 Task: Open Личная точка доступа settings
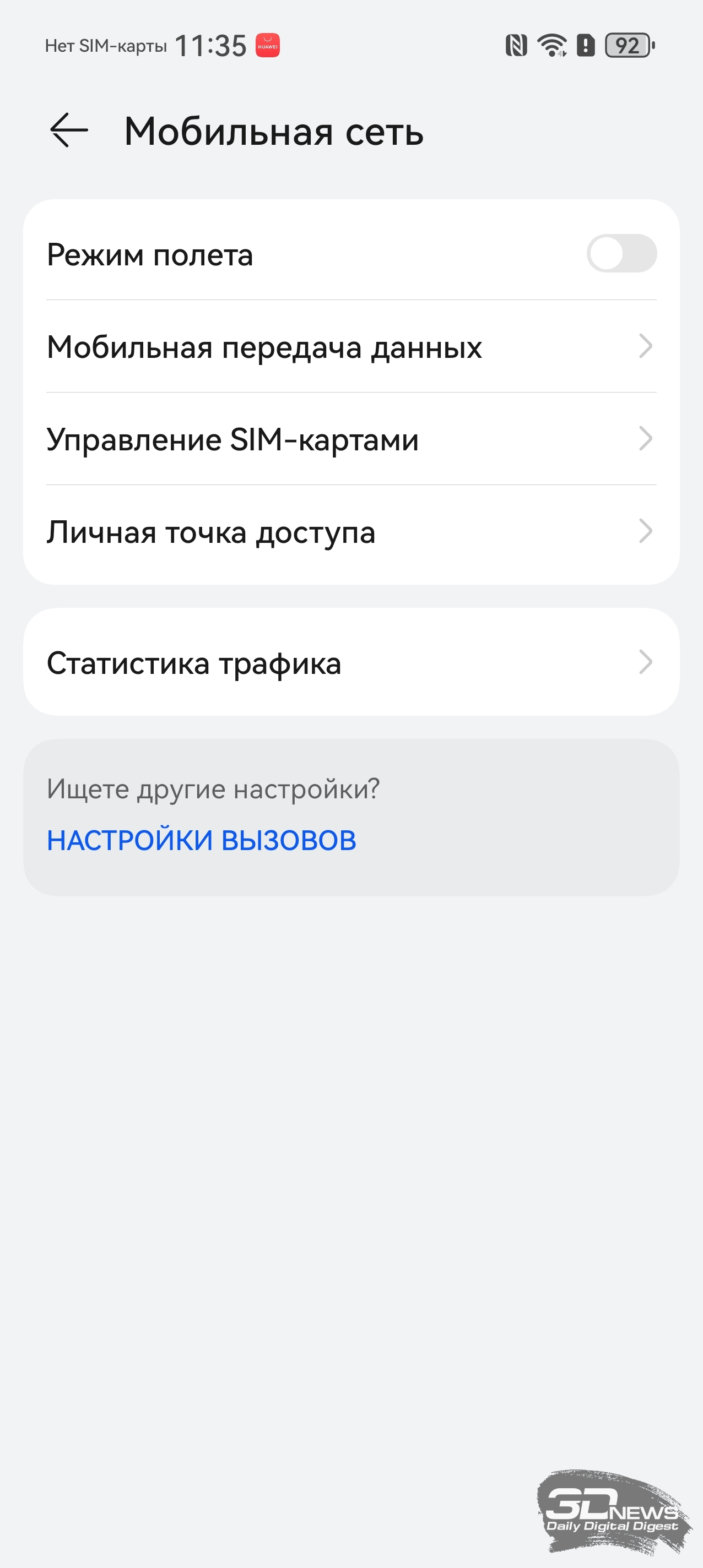pyautogui.click(x=351, y=532)
